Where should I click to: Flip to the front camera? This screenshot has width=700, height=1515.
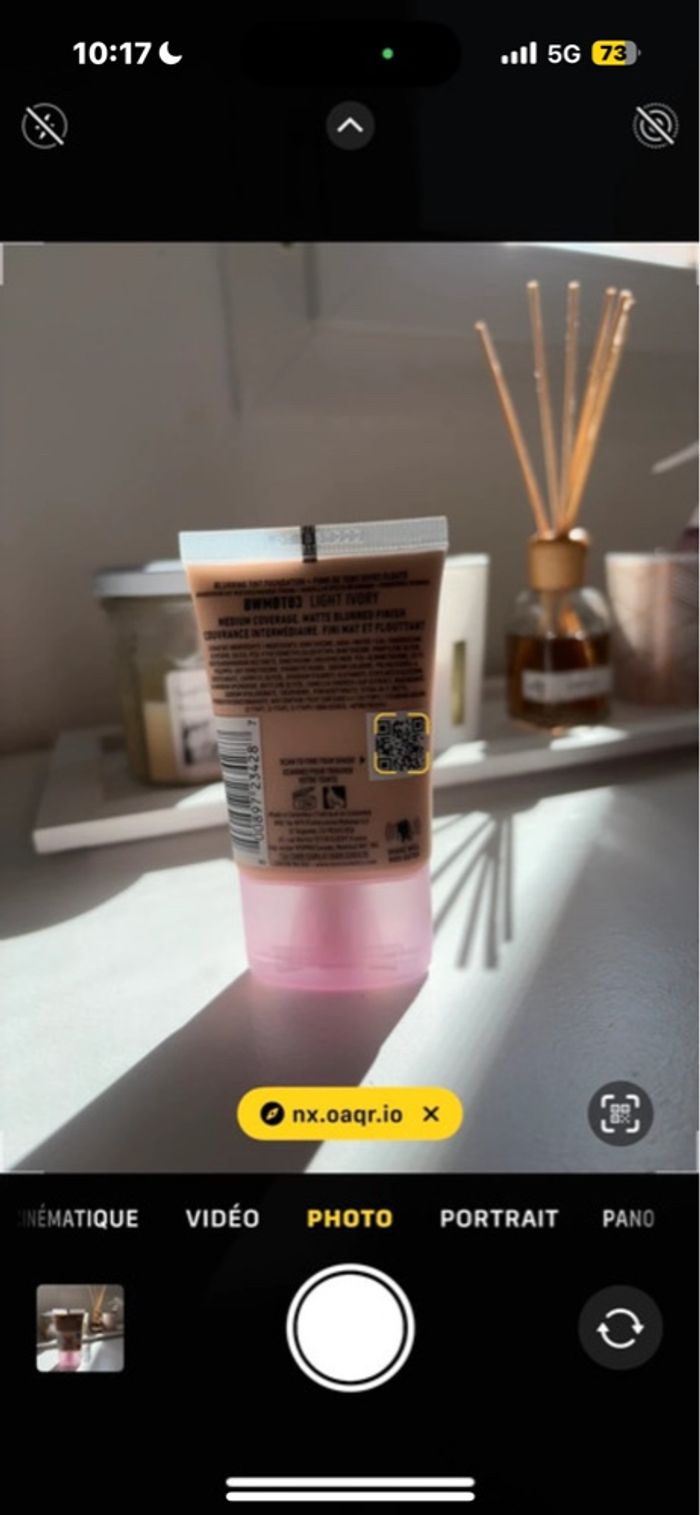pos(619,1328)
